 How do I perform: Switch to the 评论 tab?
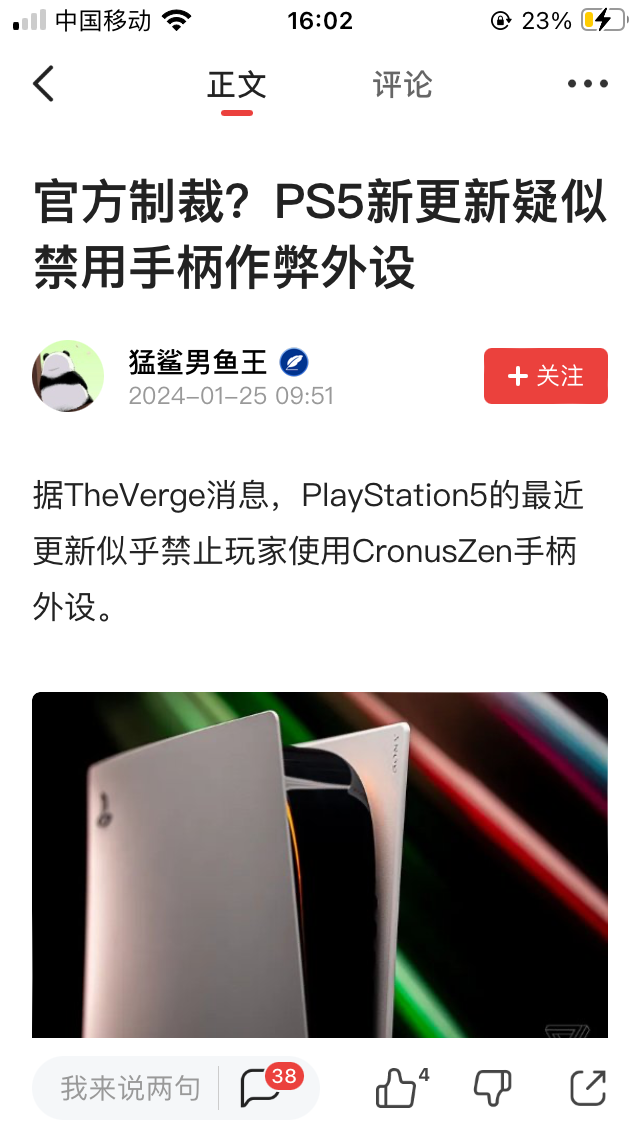402,85
